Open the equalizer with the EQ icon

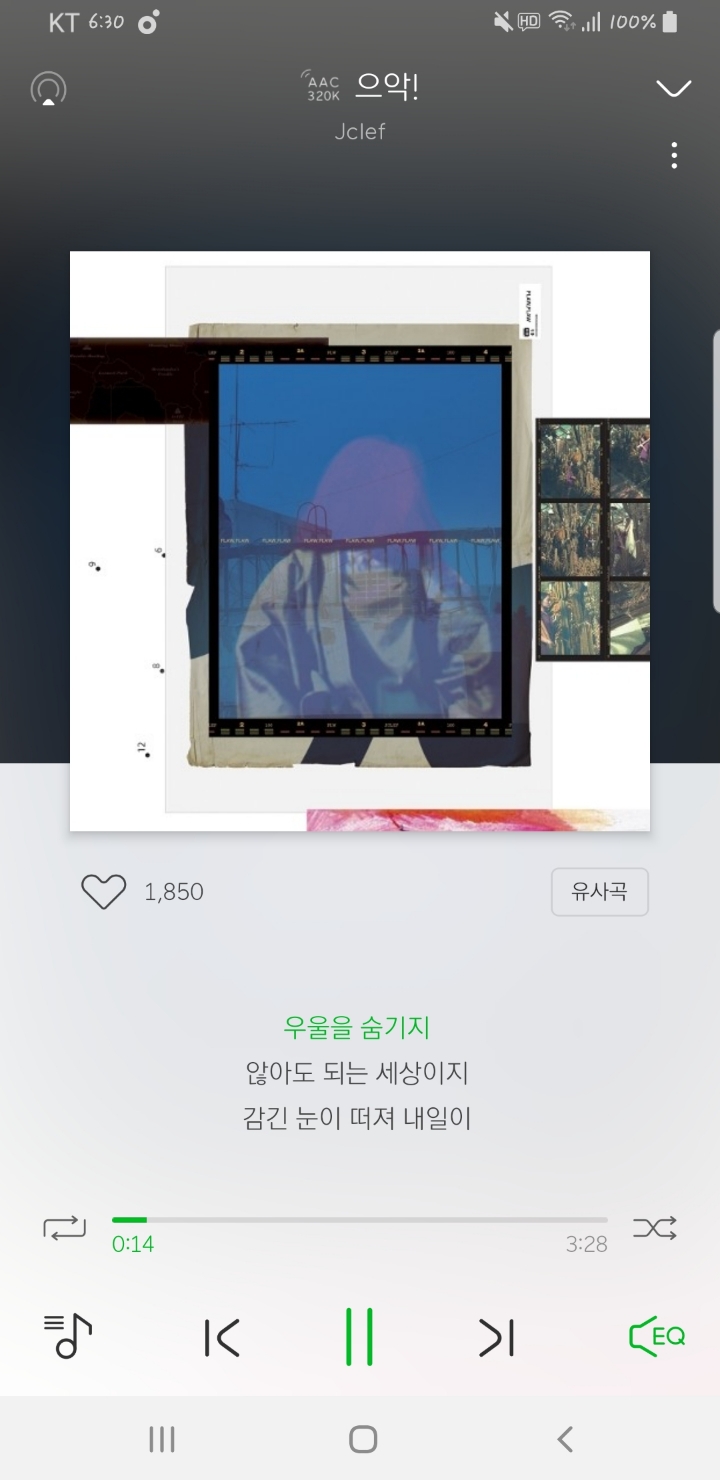click(x=655, y=1335)
